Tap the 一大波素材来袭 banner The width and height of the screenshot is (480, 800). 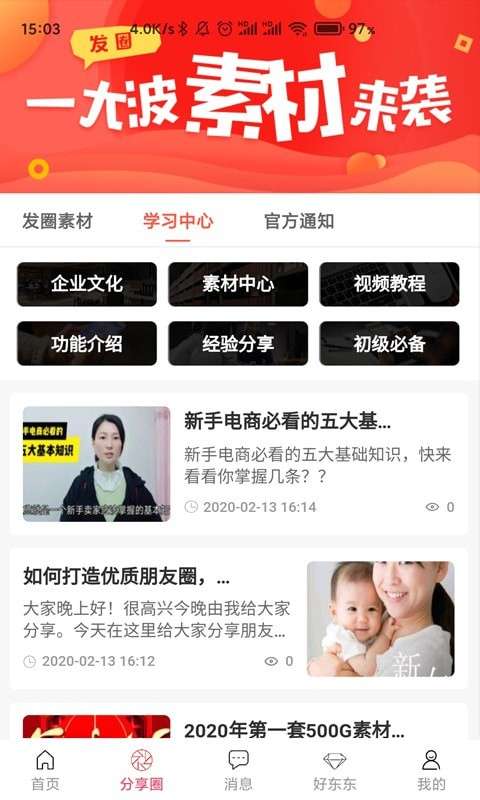coord(240,97)
